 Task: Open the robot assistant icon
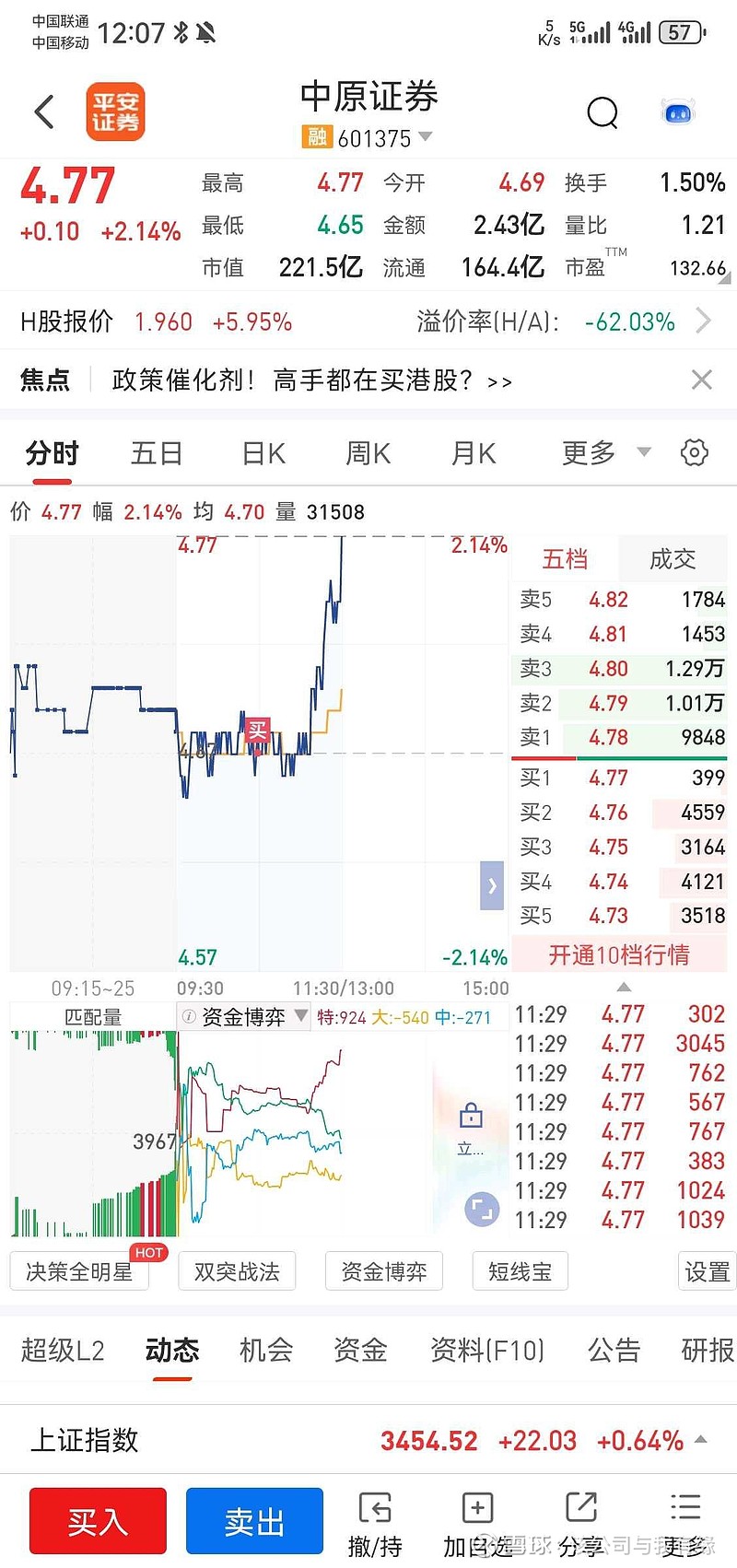click(679, 113)
